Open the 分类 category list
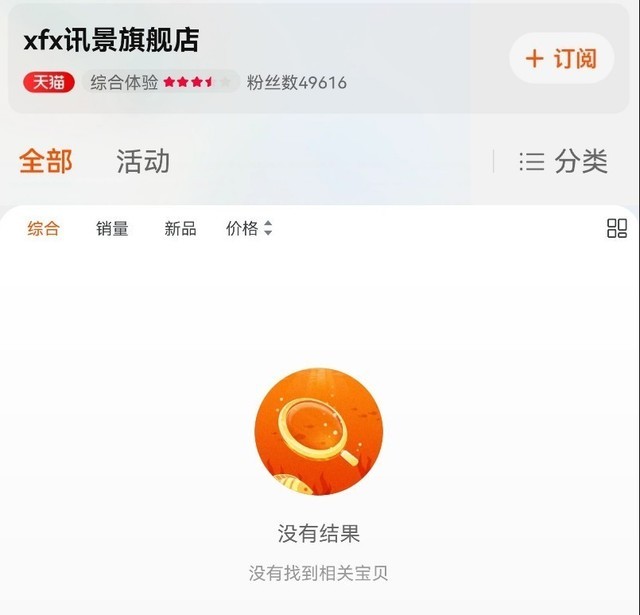Screen dimensions: 640x615 pyautogui.click(x=564, y=161)
